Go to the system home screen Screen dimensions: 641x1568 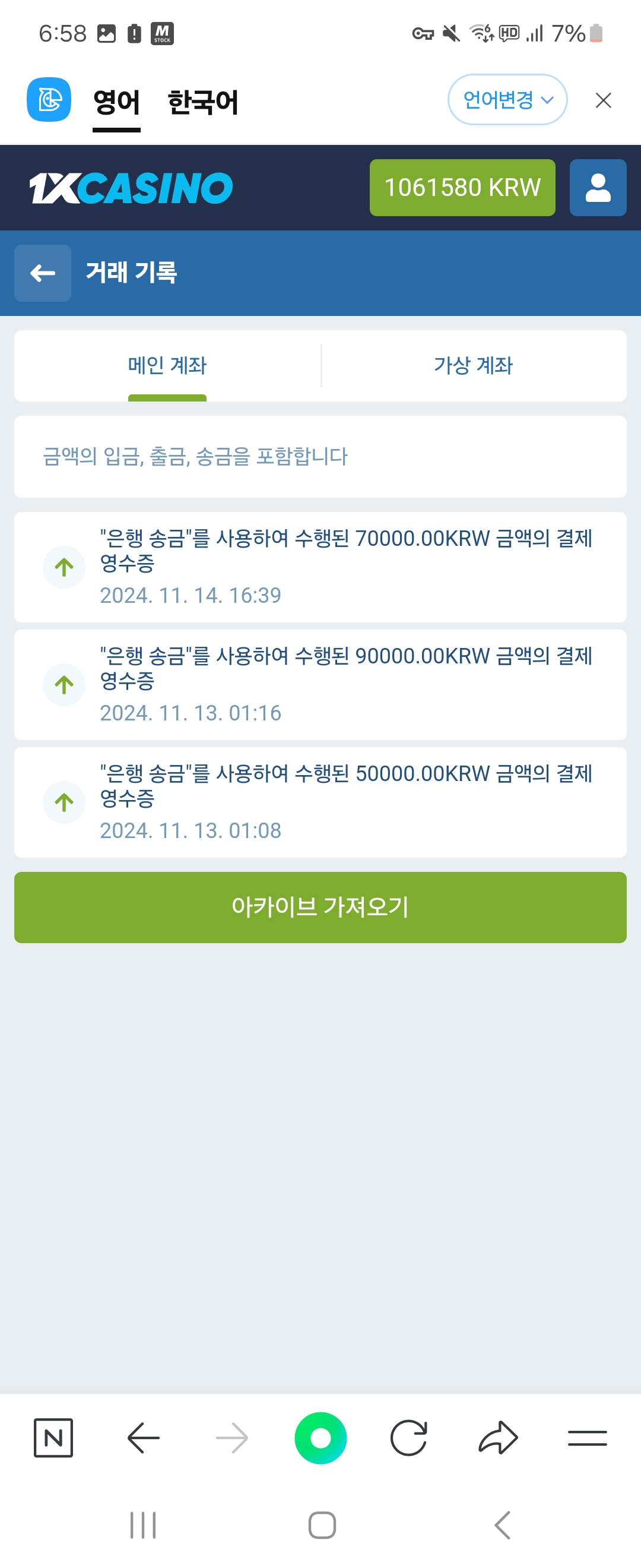pyautogui.click(x=322, y=1525)
